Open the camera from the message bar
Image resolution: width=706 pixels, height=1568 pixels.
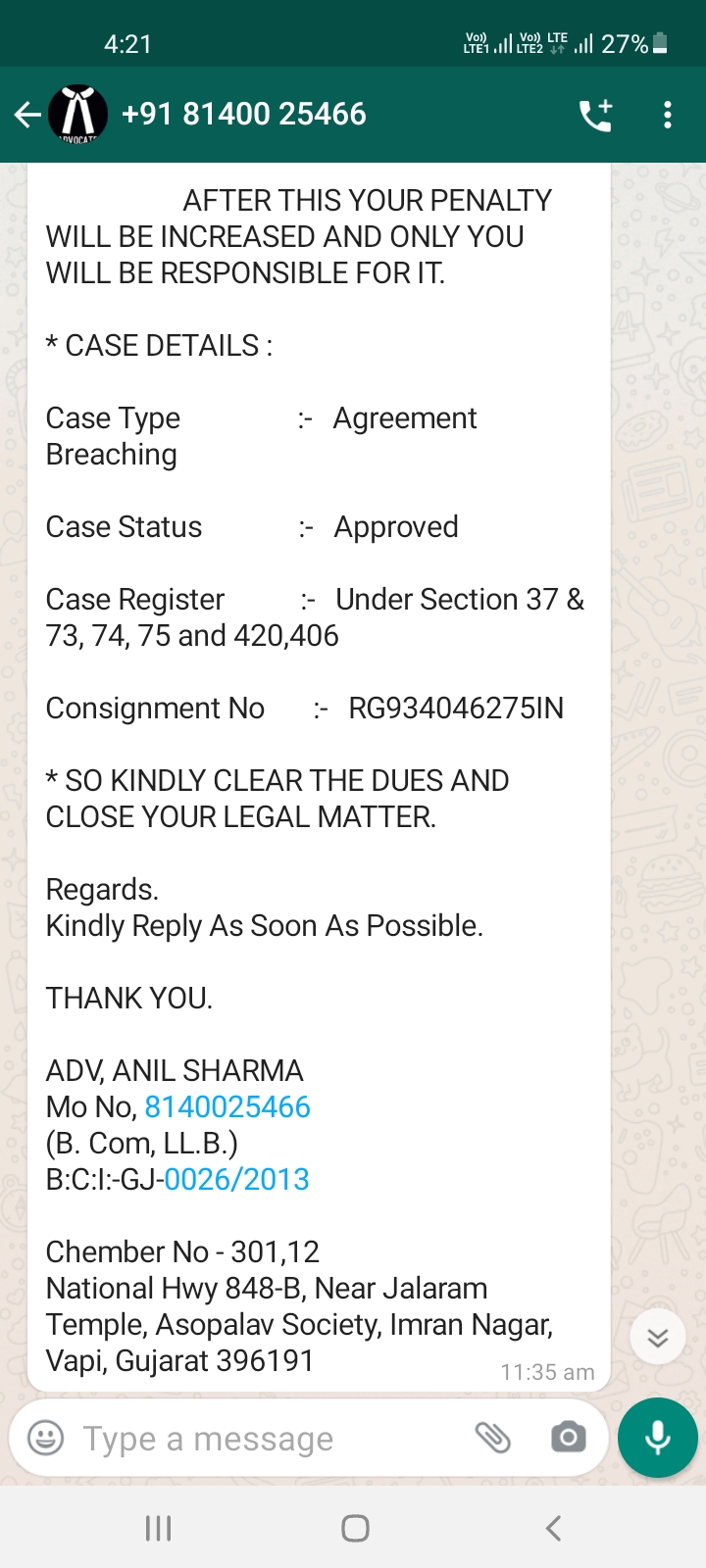[568, 1438]
